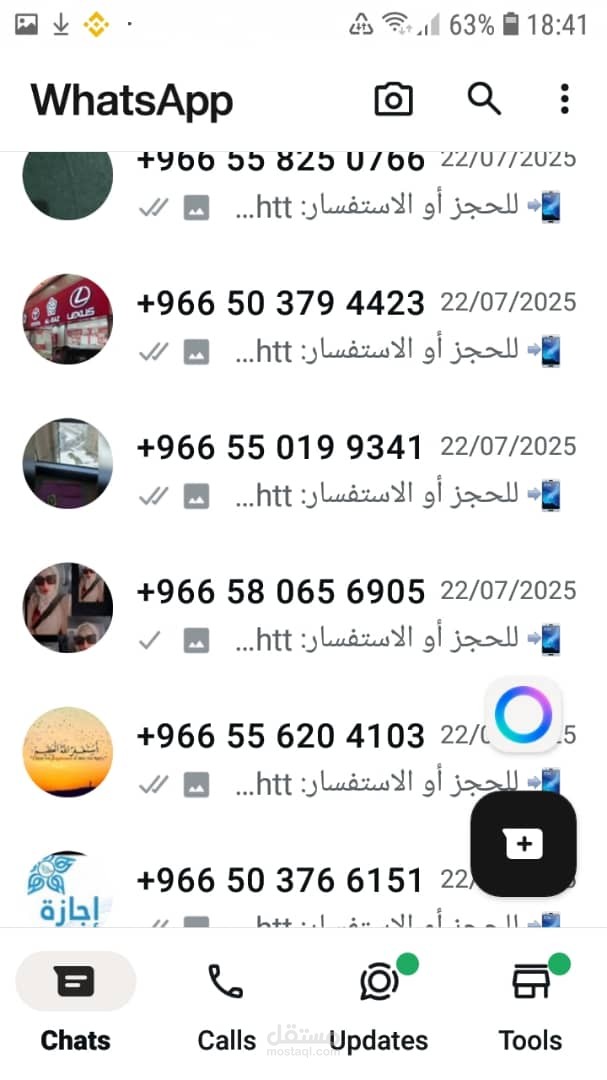
Task: View profile photo of +966 50 379 4423
Action: 68,320
